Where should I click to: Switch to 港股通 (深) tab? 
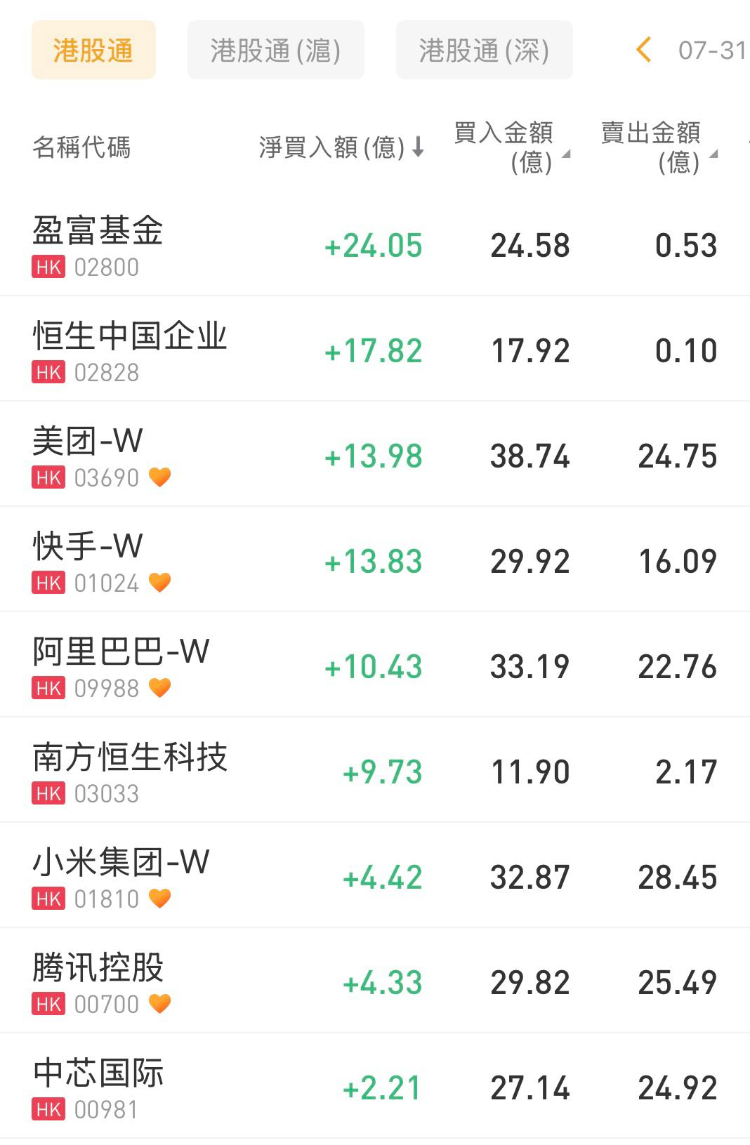click(x=484, y=50)
